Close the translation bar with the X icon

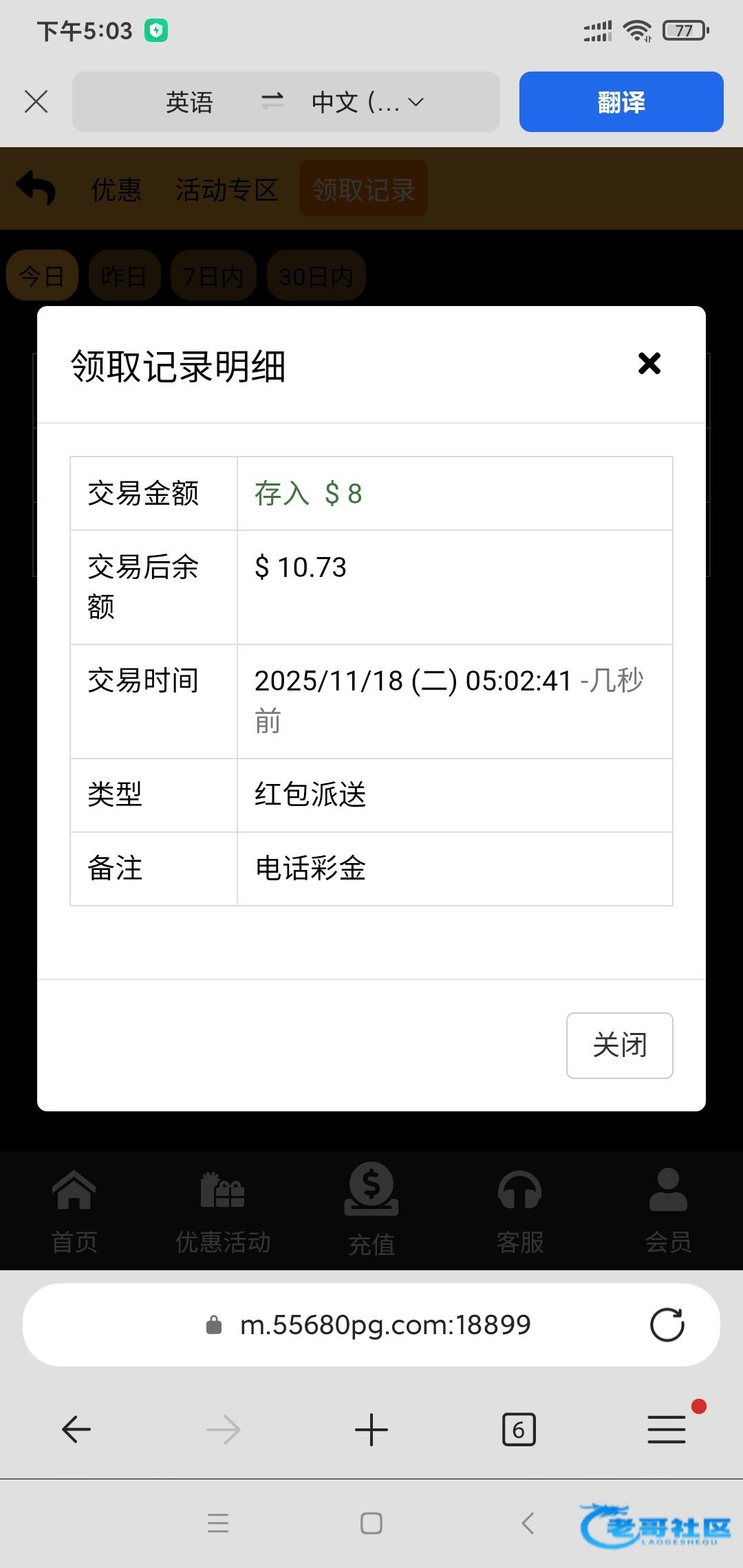pyautogui.click(x=36, y=102)
